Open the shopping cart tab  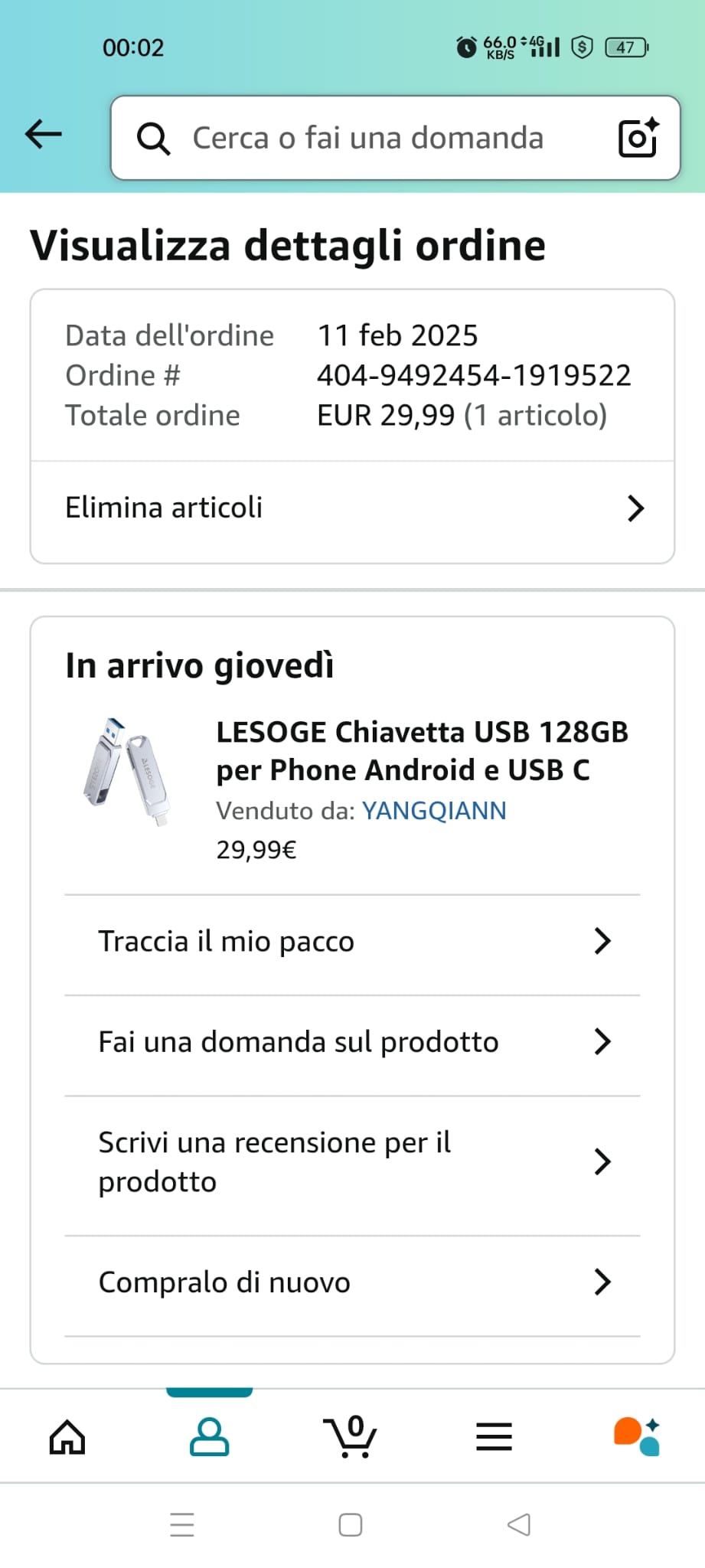pos(351,1436)
